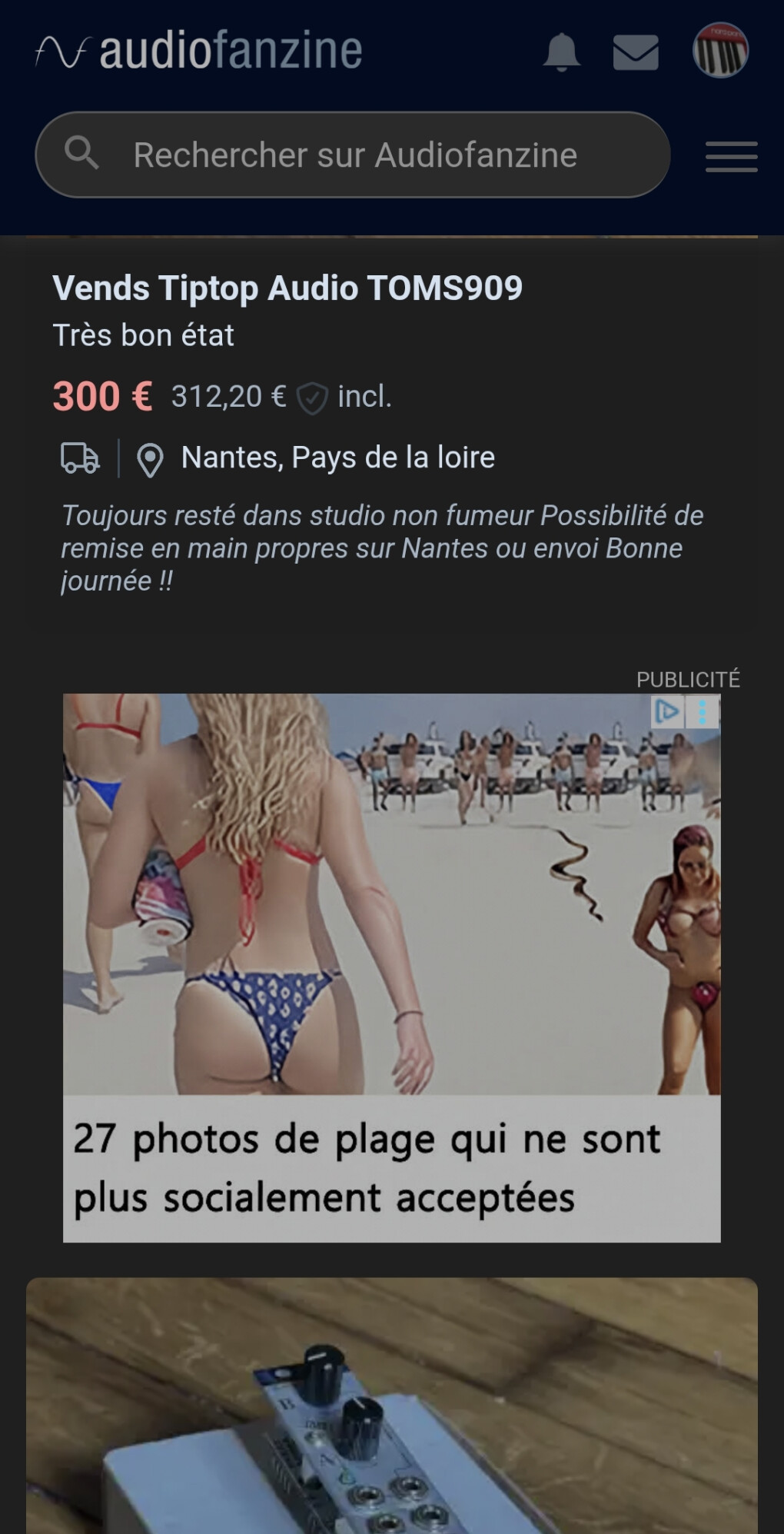The height and width of the screenshot is (1534, 784).
Task: Open messages with the envelope icon
Action: tap(636, 54)
